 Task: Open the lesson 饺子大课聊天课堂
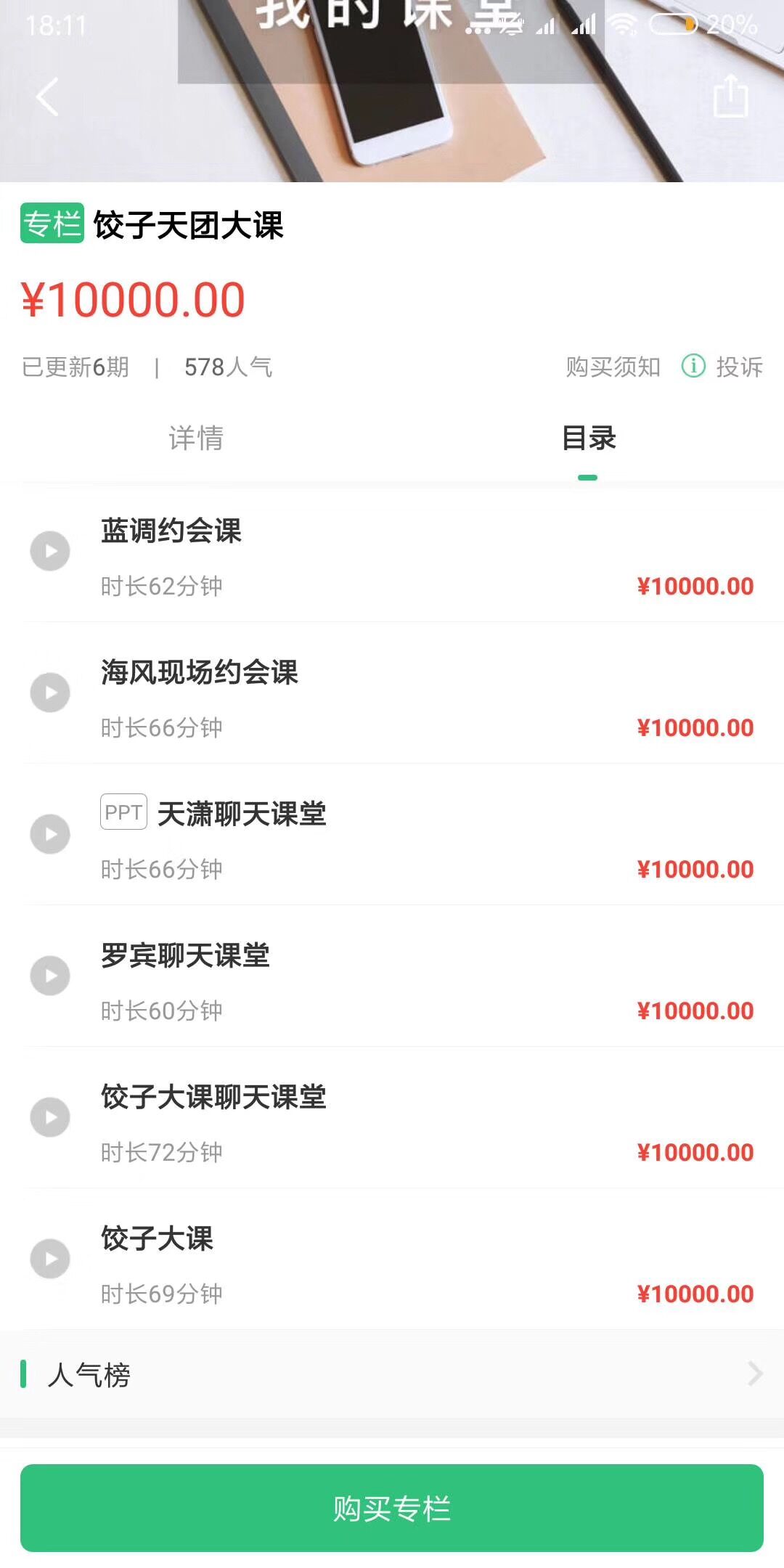392,1117
